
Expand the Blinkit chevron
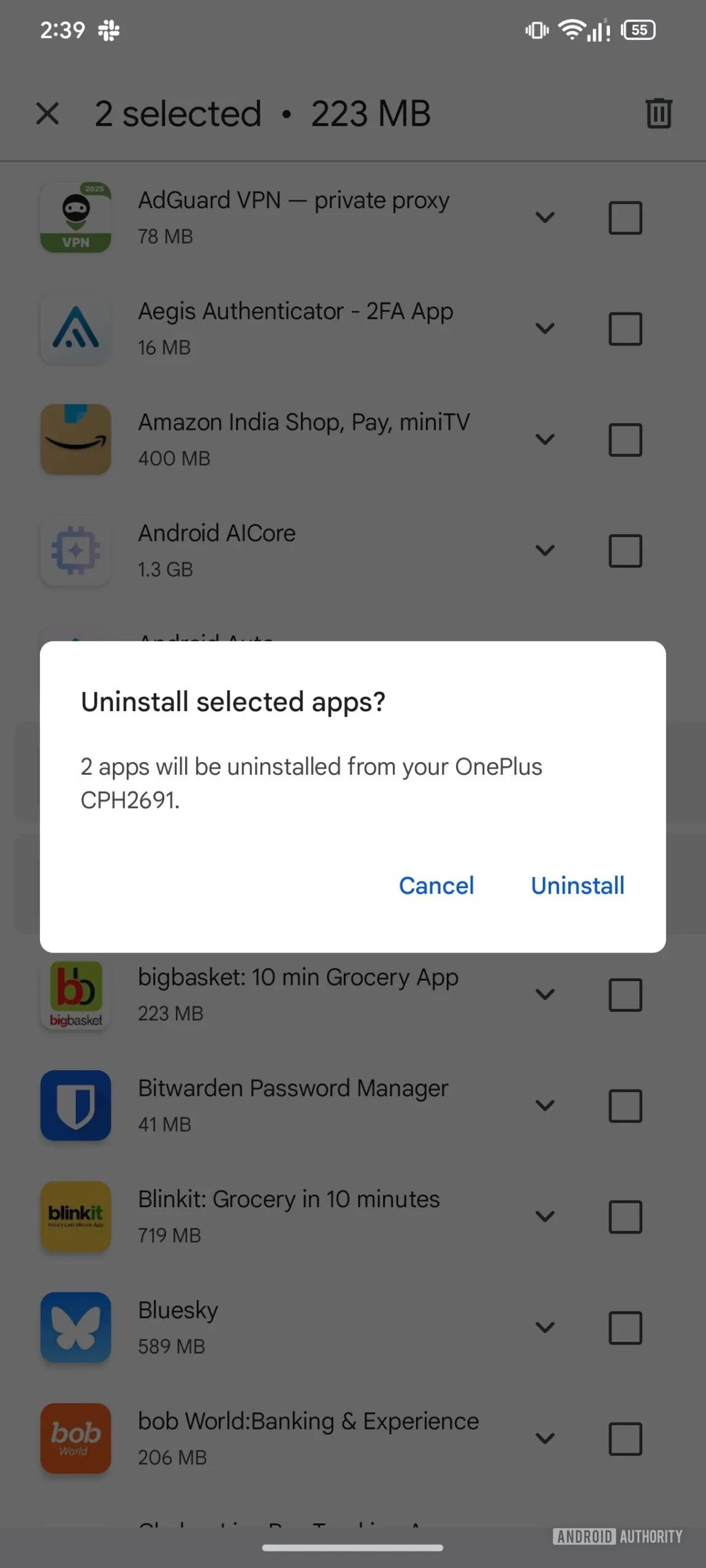pyautogui.click(x=545, y=1216)
